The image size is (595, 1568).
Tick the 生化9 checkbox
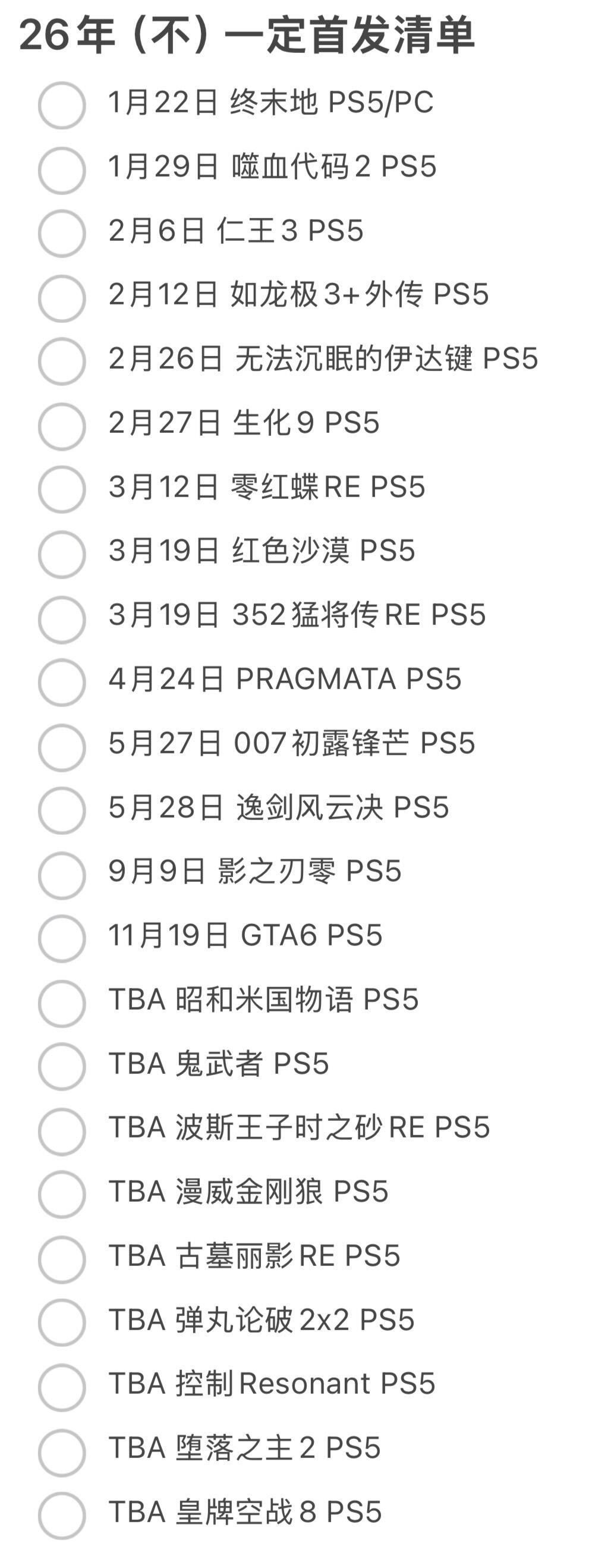pos(61,426)
